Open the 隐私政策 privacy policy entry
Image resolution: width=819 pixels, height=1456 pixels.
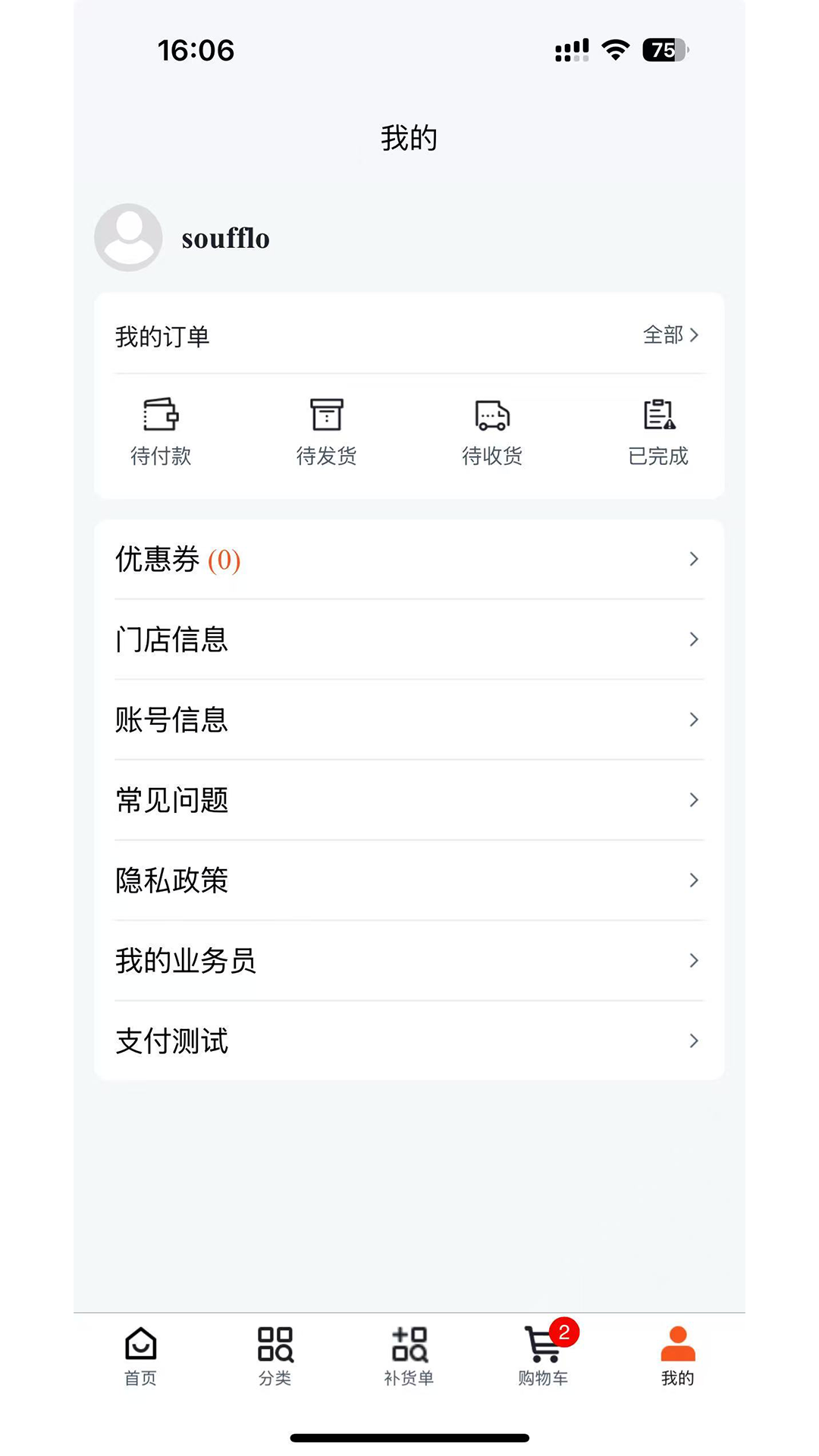[x=409, y=880]
